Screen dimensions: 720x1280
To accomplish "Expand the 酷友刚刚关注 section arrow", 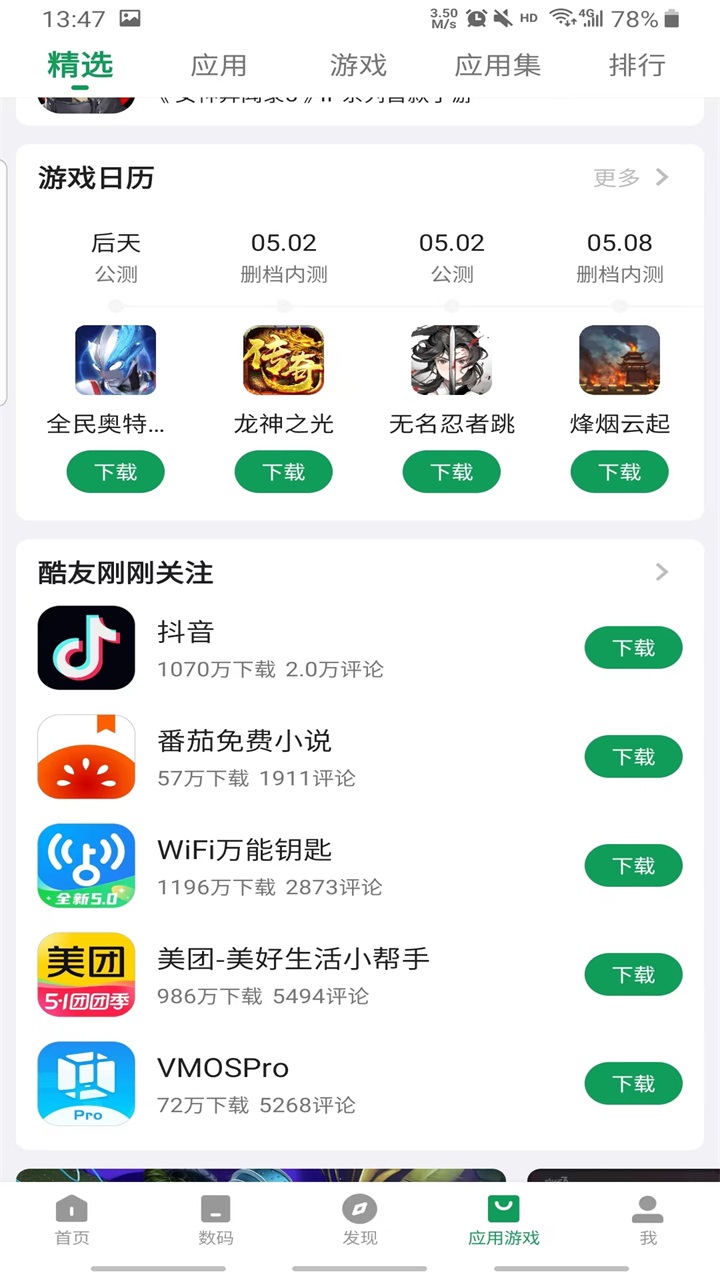I will pyautogui.click(x=661, y=572).
